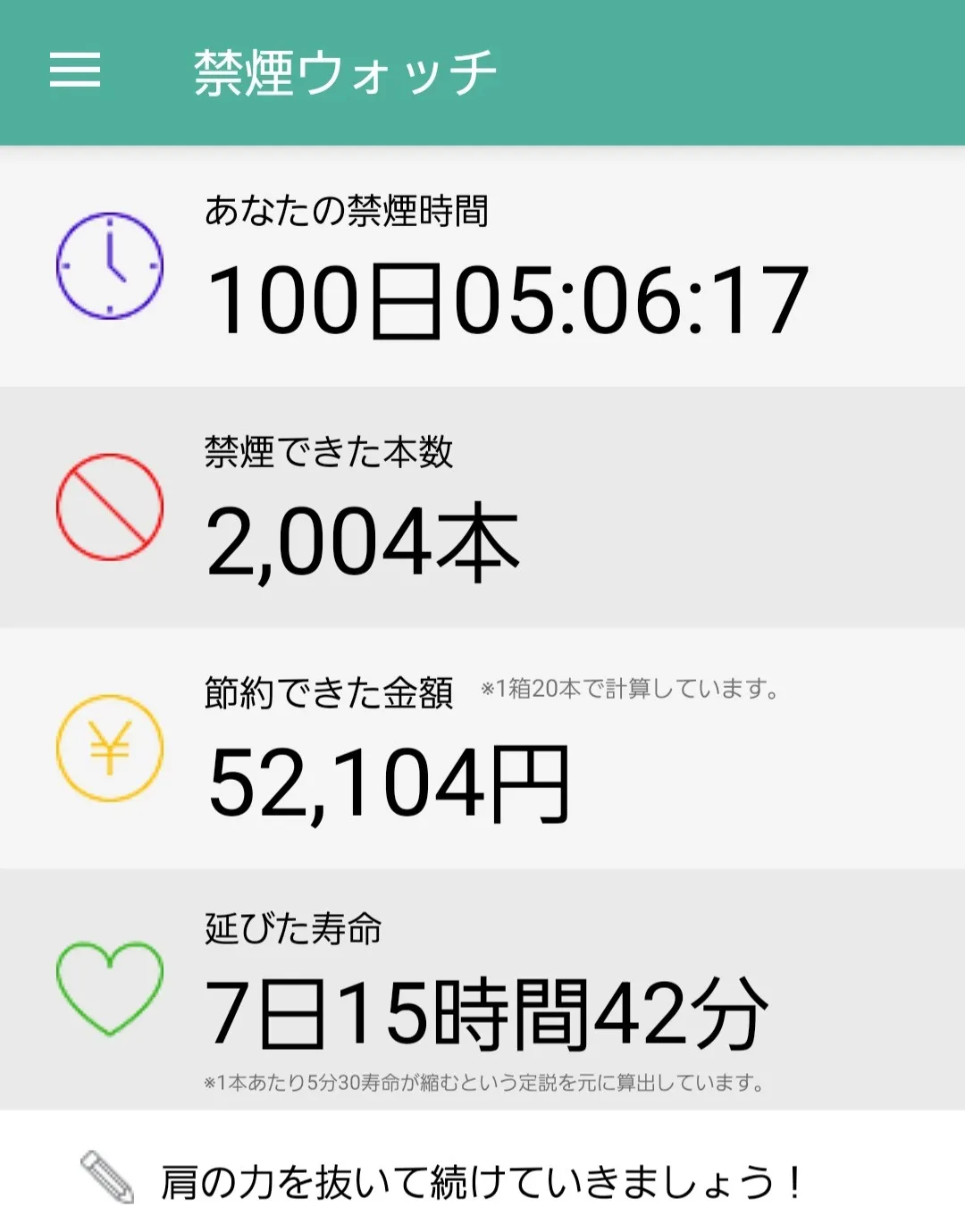Open the hamburger drawer menu
The image size is (965, 1232).
[75, 70]
